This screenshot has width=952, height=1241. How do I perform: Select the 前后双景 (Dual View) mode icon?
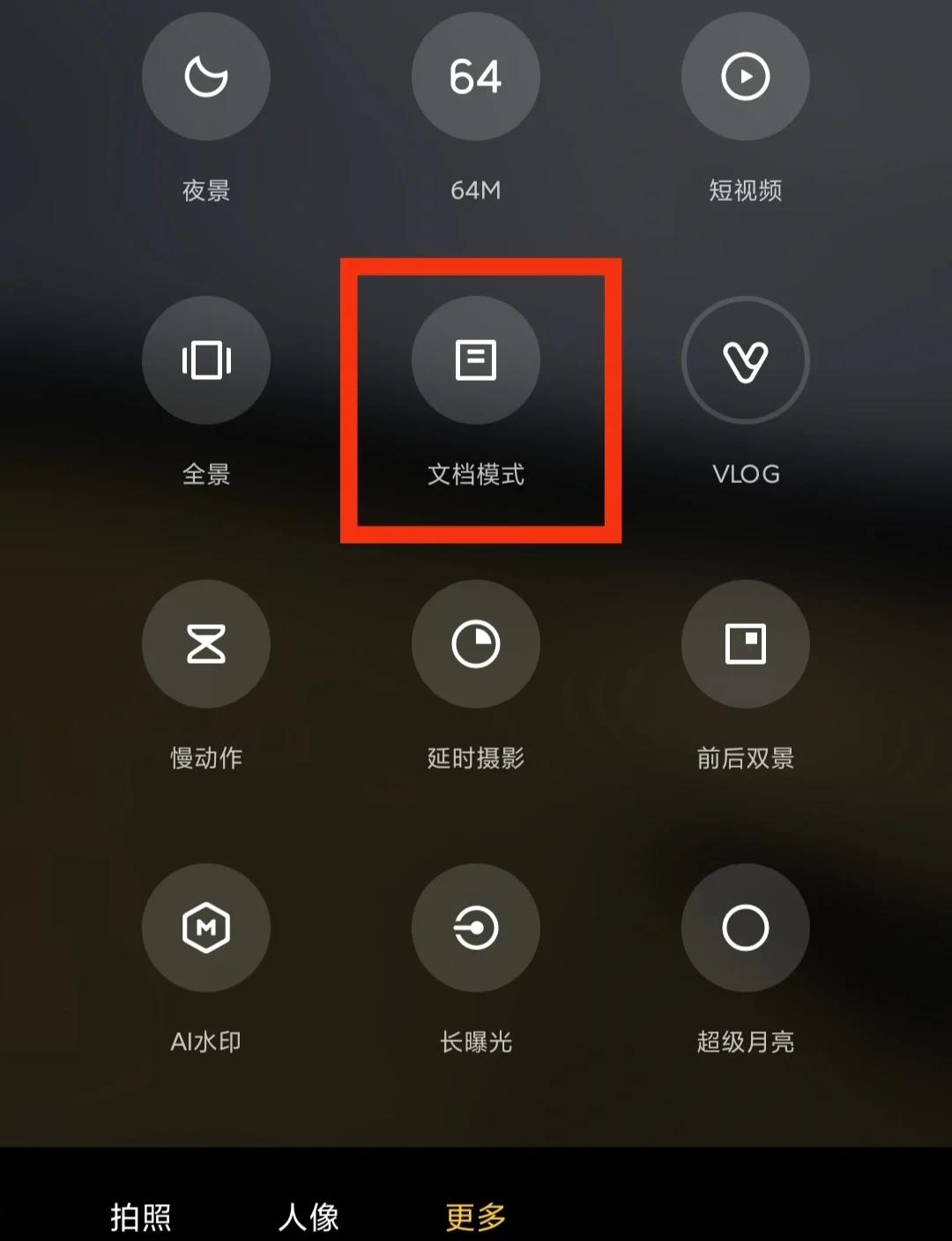click(x=746, y=644)
